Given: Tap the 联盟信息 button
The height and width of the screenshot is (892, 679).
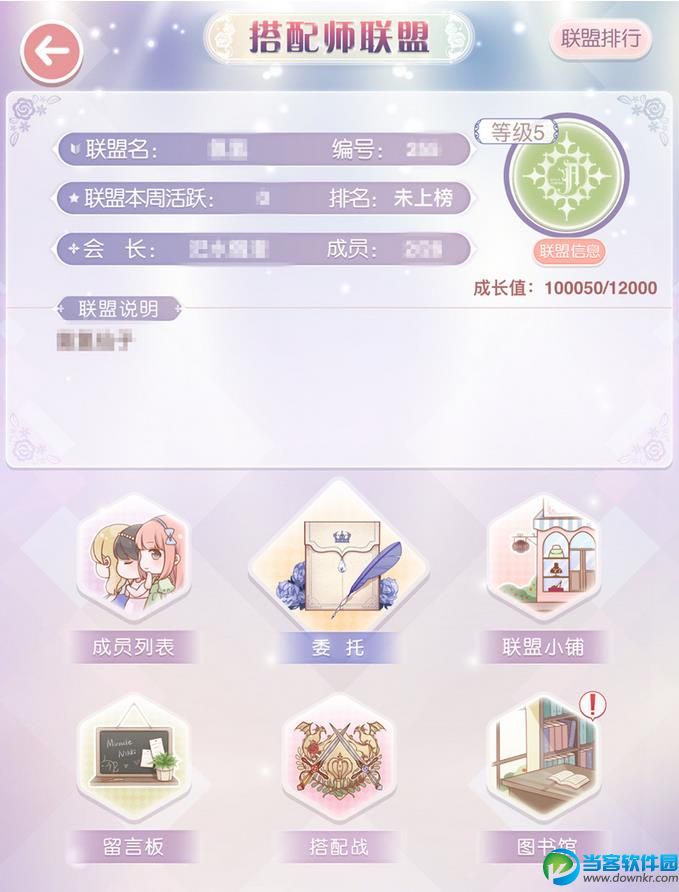Looking at the screenshot, I should 570,252.
